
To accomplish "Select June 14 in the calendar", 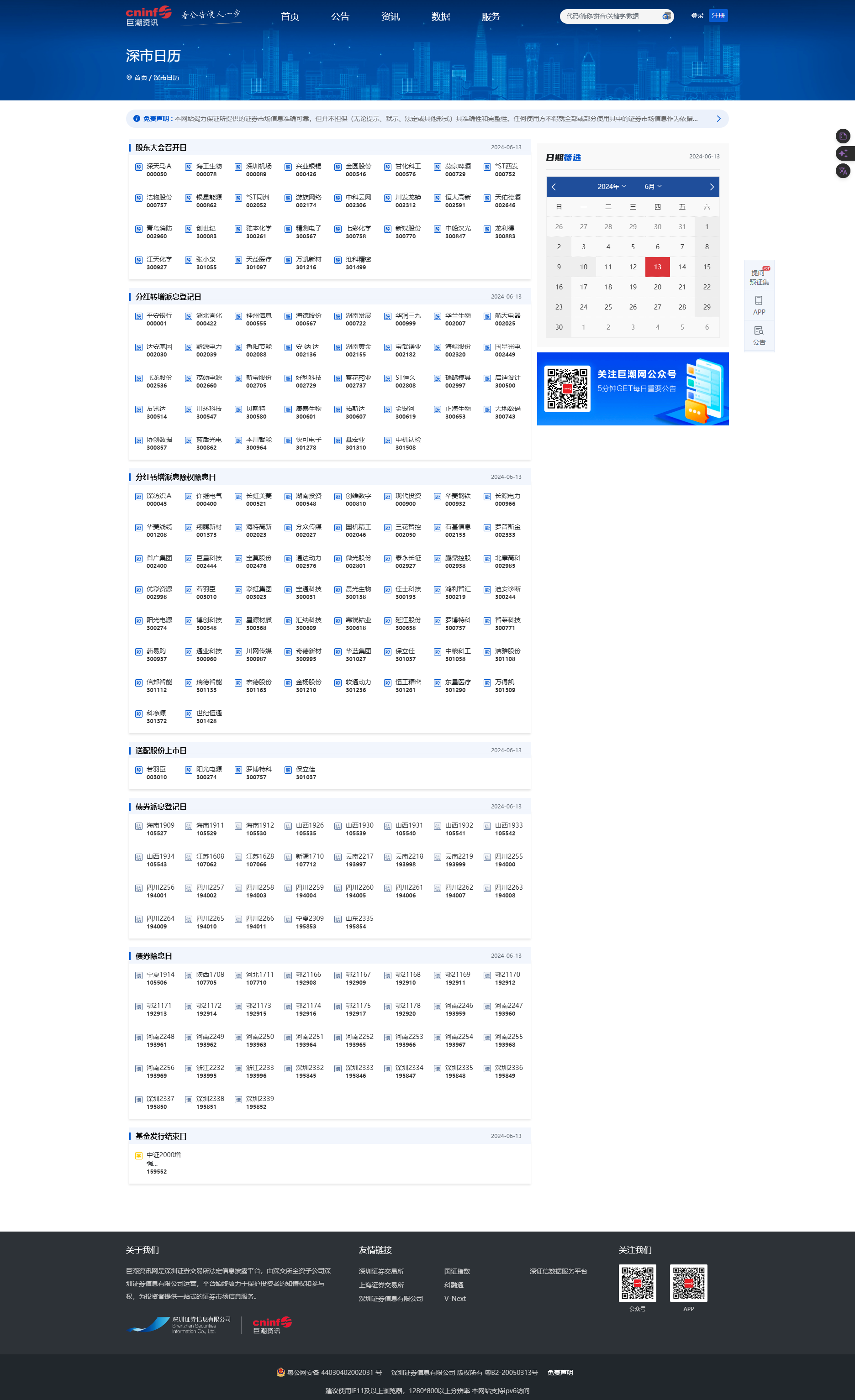I will coord(682,267).
